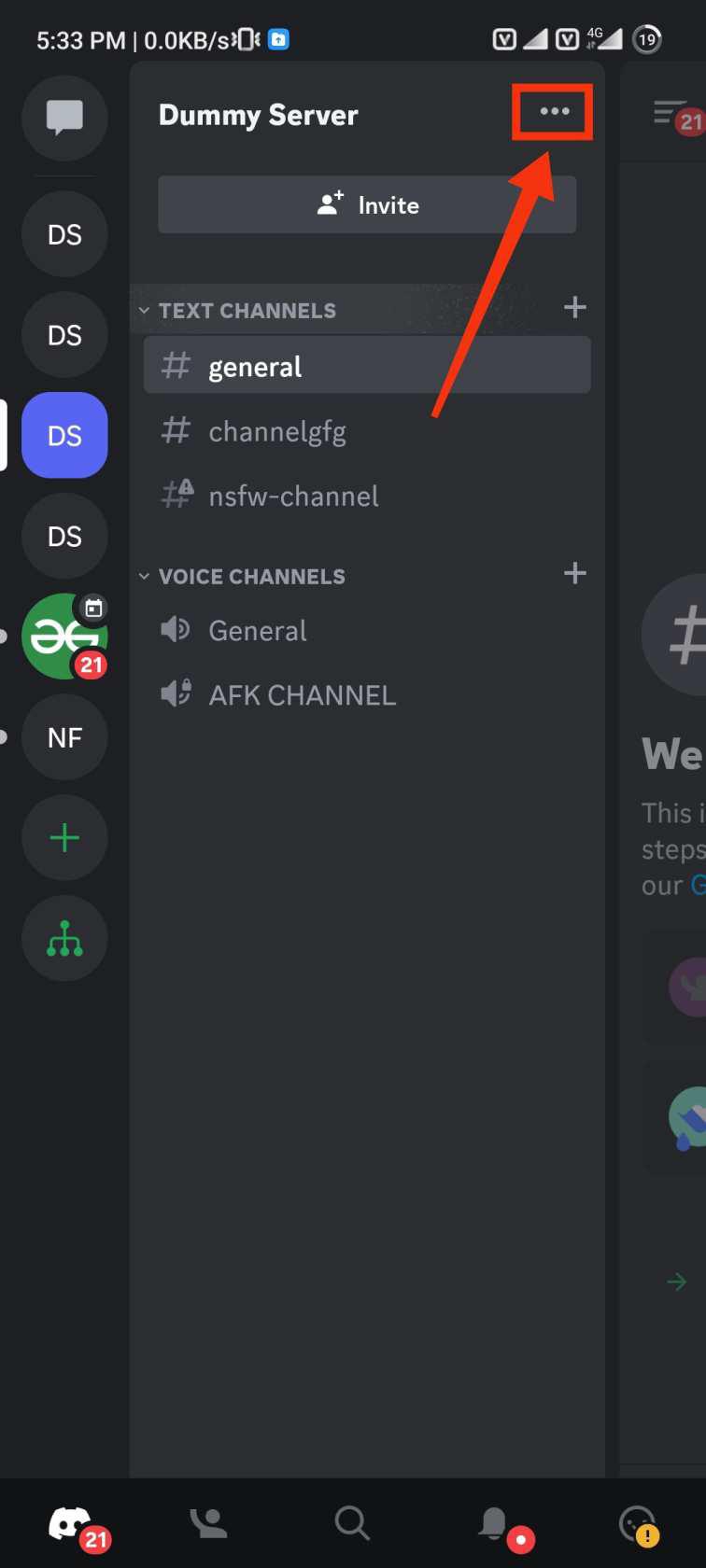Open the notifications bell tab
Image resolution: width=706 pixels, height=1568 pixels.
pyautogui.click(x=494, y=1523)
